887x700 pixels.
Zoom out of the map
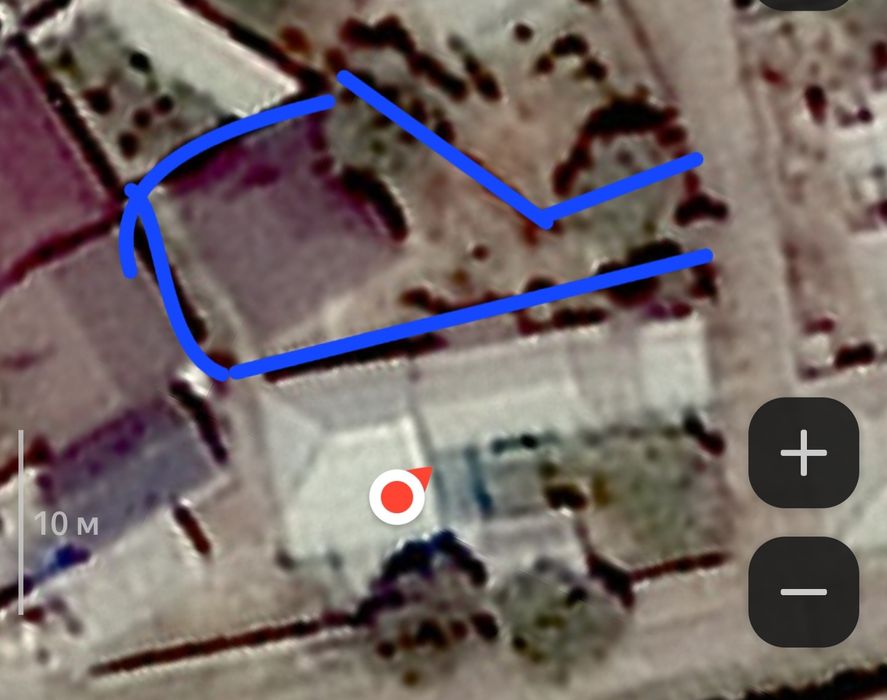click(803, 591)
